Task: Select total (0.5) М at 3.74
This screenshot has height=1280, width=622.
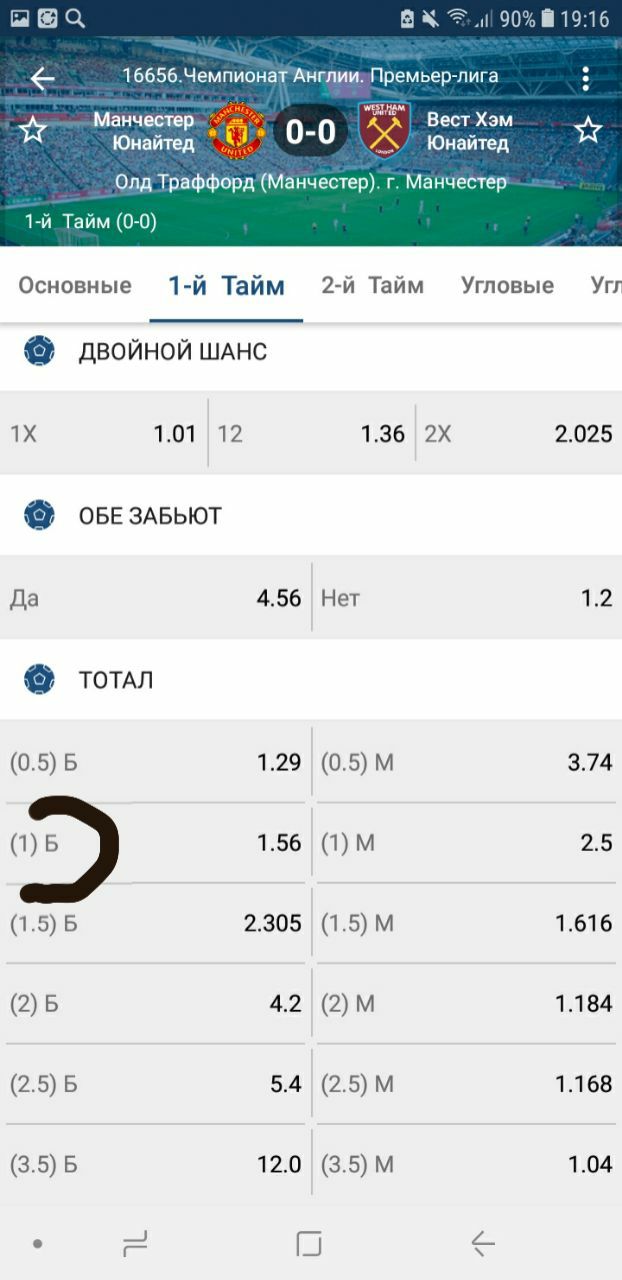Action: tap(466, 763)
